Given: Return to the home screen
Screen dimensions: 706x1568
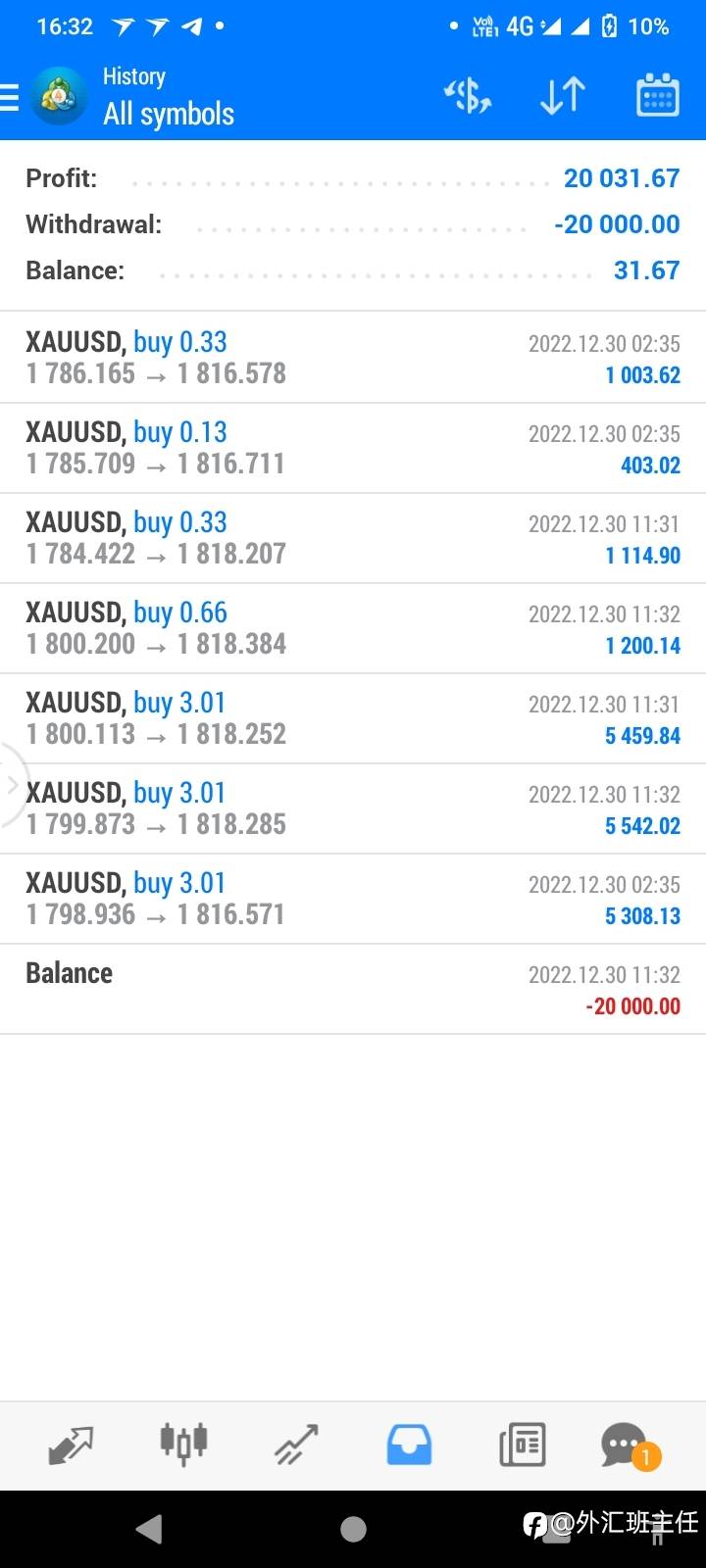Looking at the screenshot, I should (353, 1529).
